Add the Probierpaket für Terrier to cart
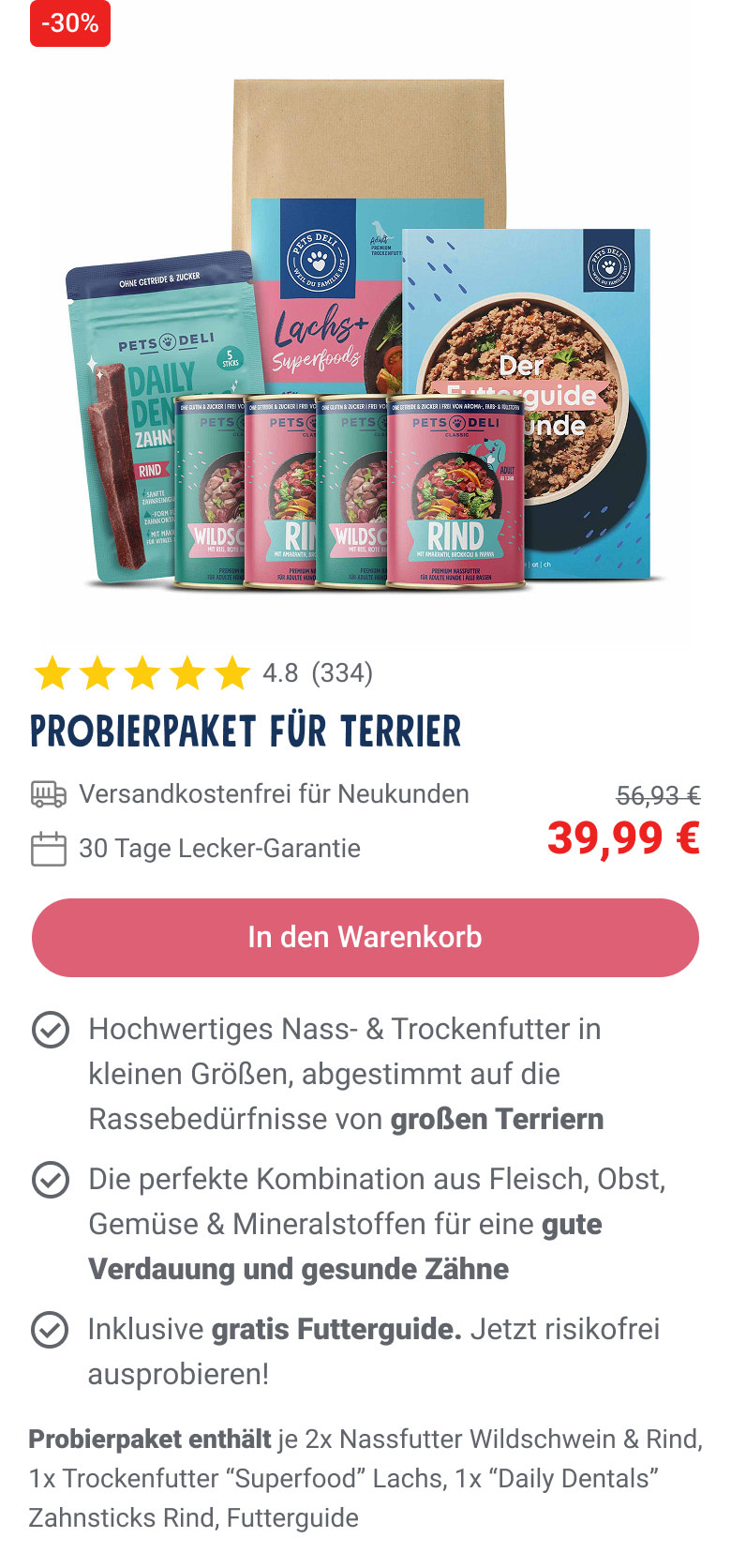Viewport: 731px width, 1568px height. pyautogui.click(x=365, y=937)
